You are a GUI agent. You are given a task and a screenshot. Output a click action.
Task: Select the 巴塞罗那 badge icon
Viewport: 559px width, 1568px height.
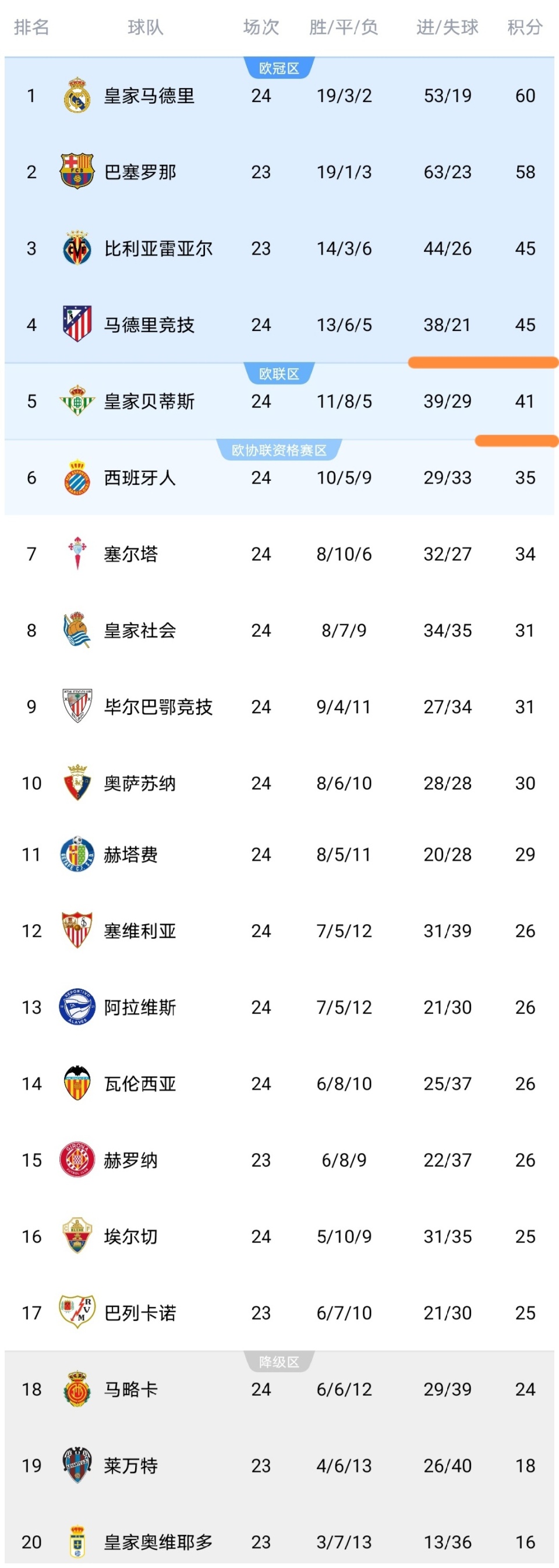[x=77, y=172]
